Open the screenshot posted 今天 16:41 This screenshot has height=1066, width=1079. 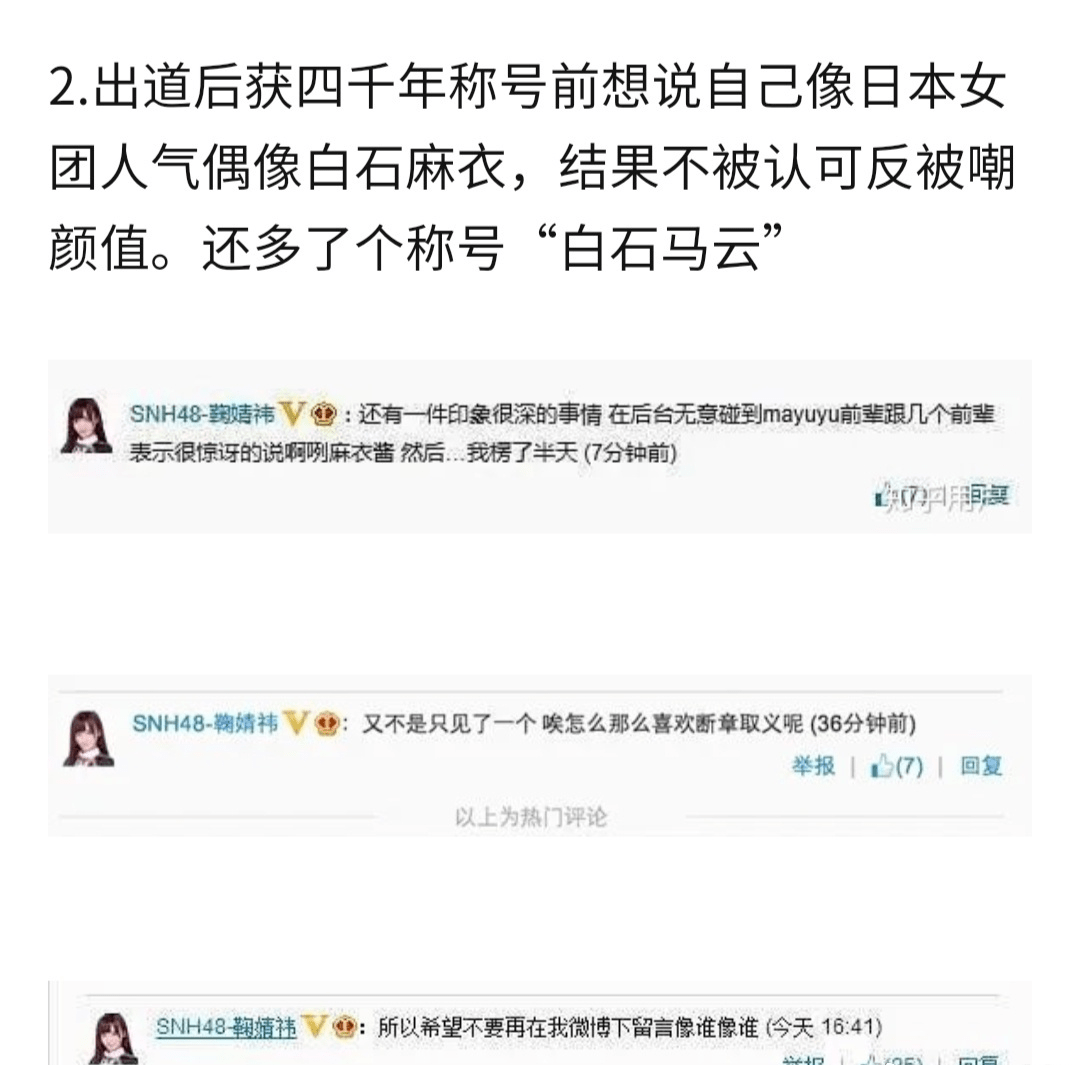click(539, 1026)
